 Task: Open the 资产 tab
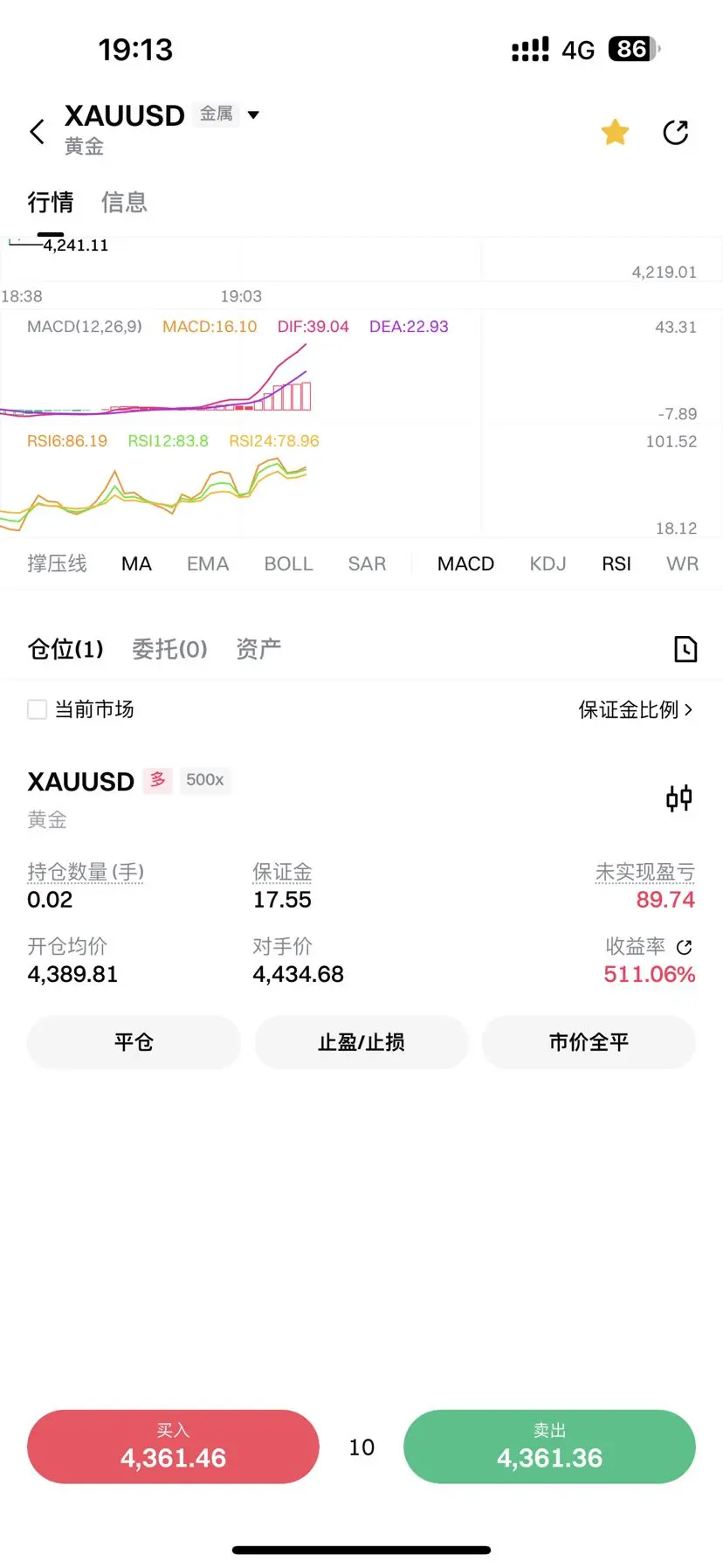258,649
